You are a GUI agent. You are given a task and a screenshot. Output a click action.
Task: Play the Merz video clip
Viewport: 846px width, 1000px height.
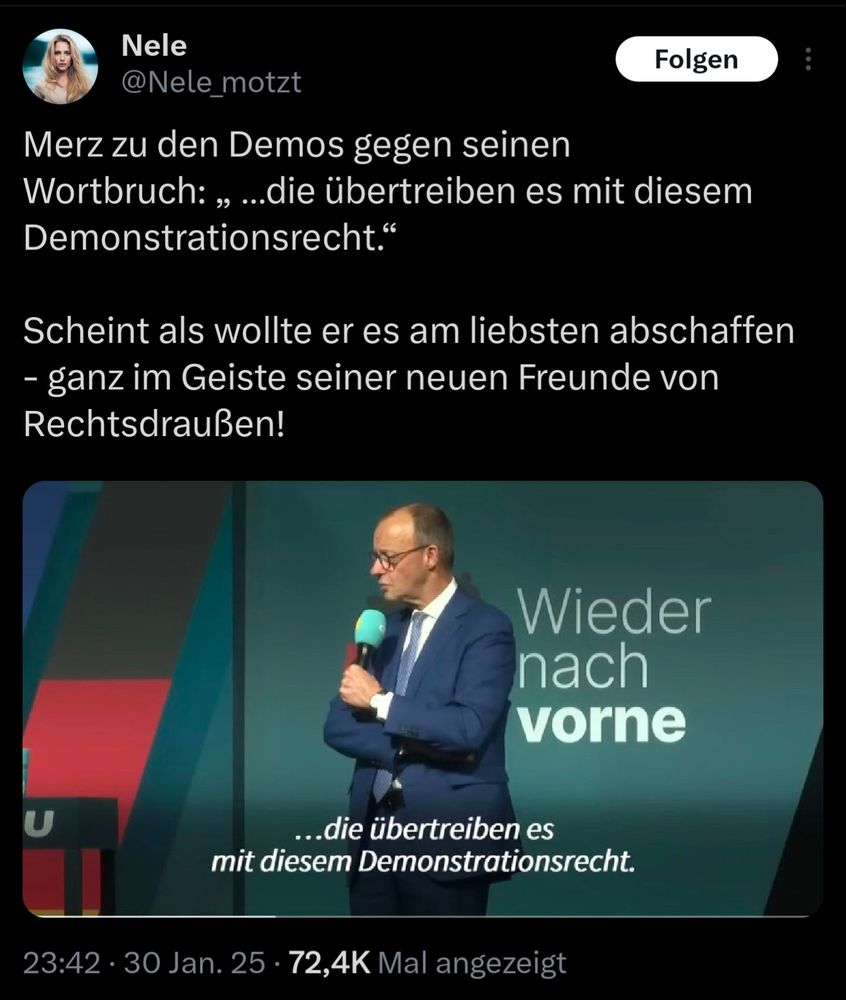423,699
